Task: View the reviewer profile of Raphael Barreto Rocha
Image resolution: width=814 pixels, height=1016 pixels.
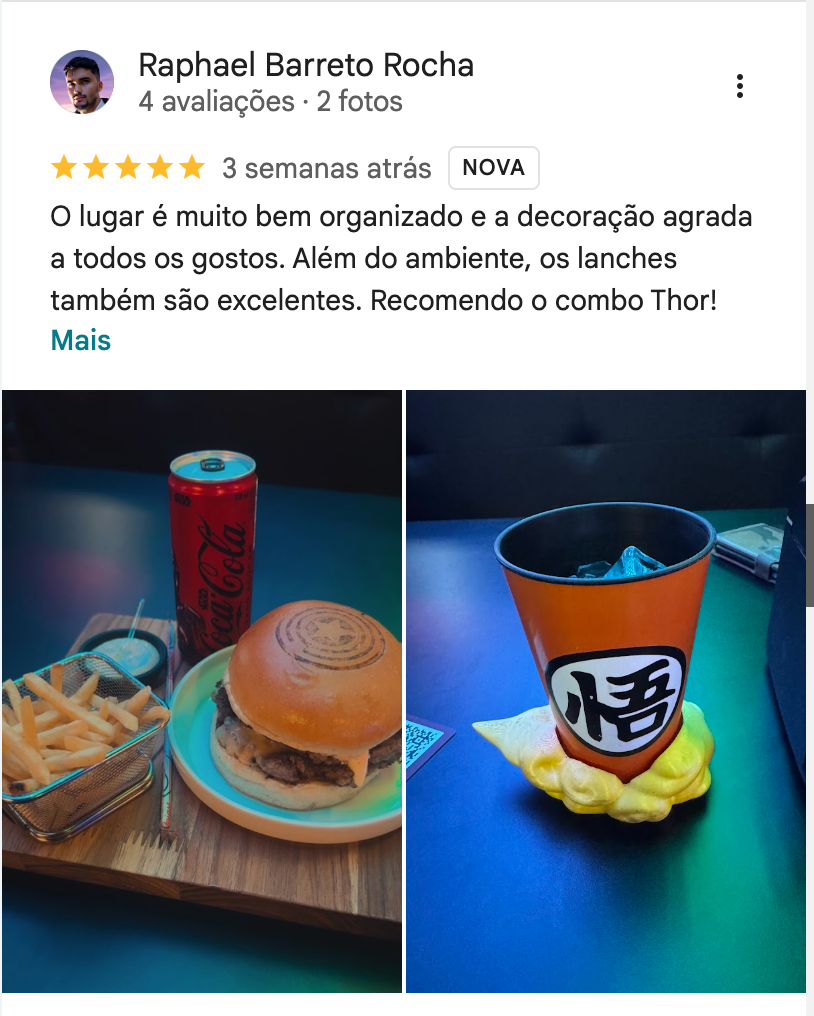Action: pos(305,65)
